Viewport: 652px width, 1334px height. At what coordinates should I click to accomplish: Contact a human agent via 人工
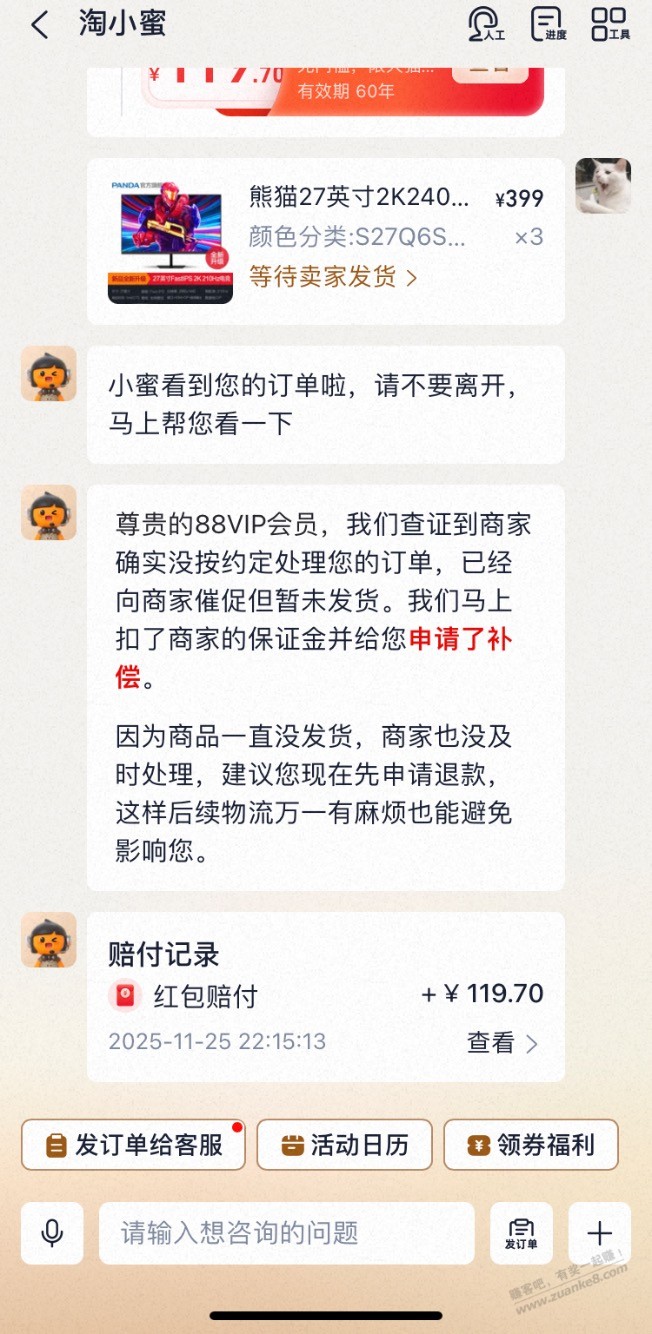(x=486, y=25)
